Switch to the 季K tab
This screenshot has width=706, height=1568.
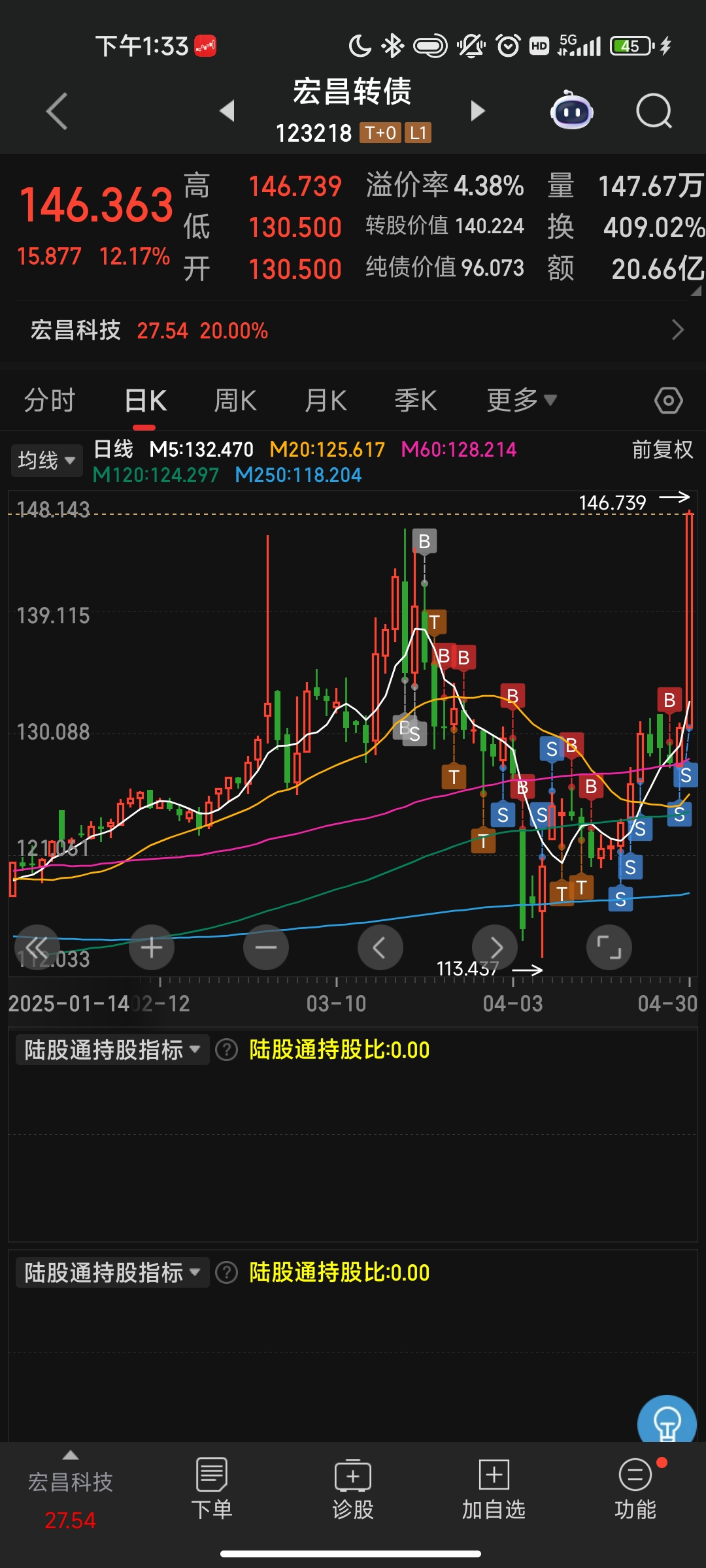pyautogui.click(x=416, y=400)
